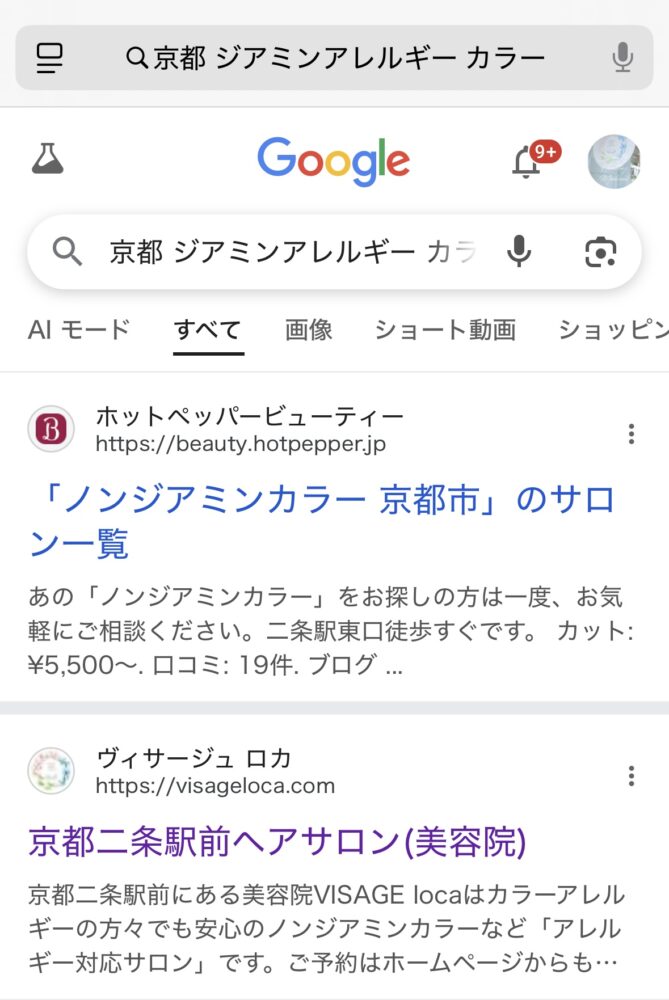Screen dimensions: 669x1000
Task: Open the page options icon in address bar
Action: 49,58
